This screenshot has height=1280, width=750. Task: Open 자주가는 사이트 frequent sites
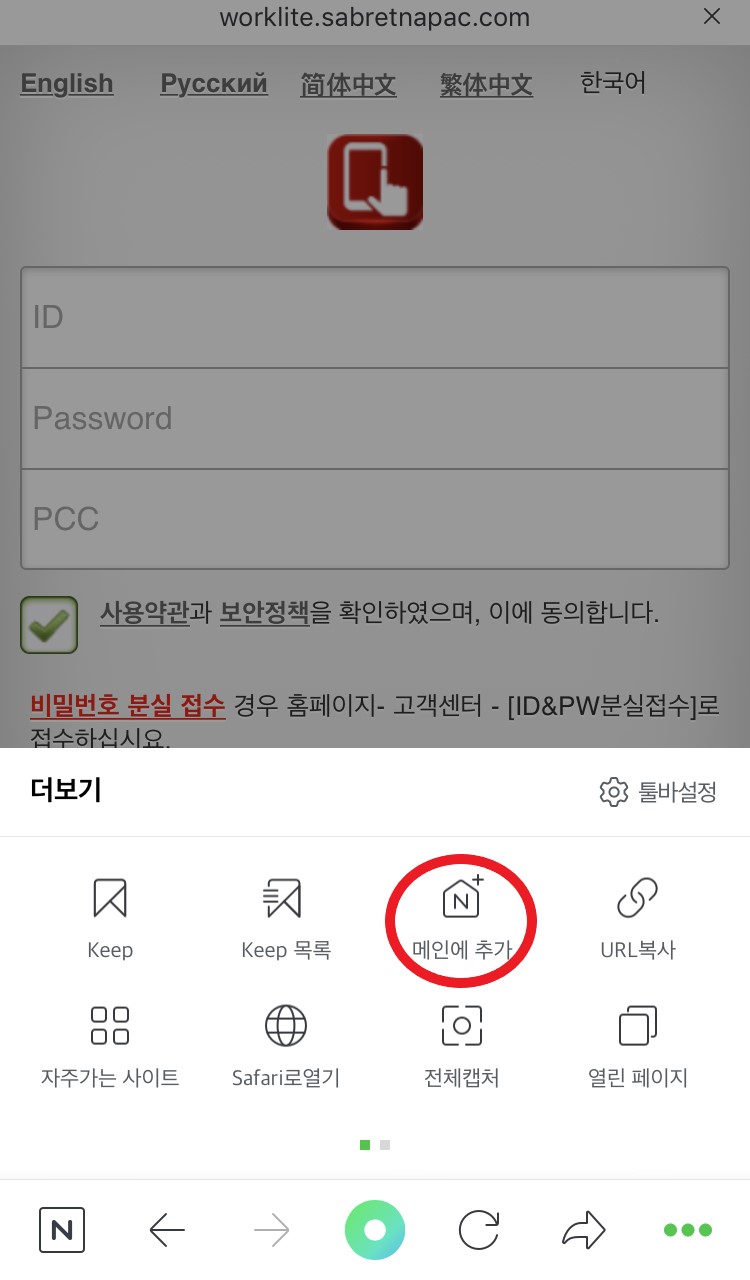click(110, 1044)
